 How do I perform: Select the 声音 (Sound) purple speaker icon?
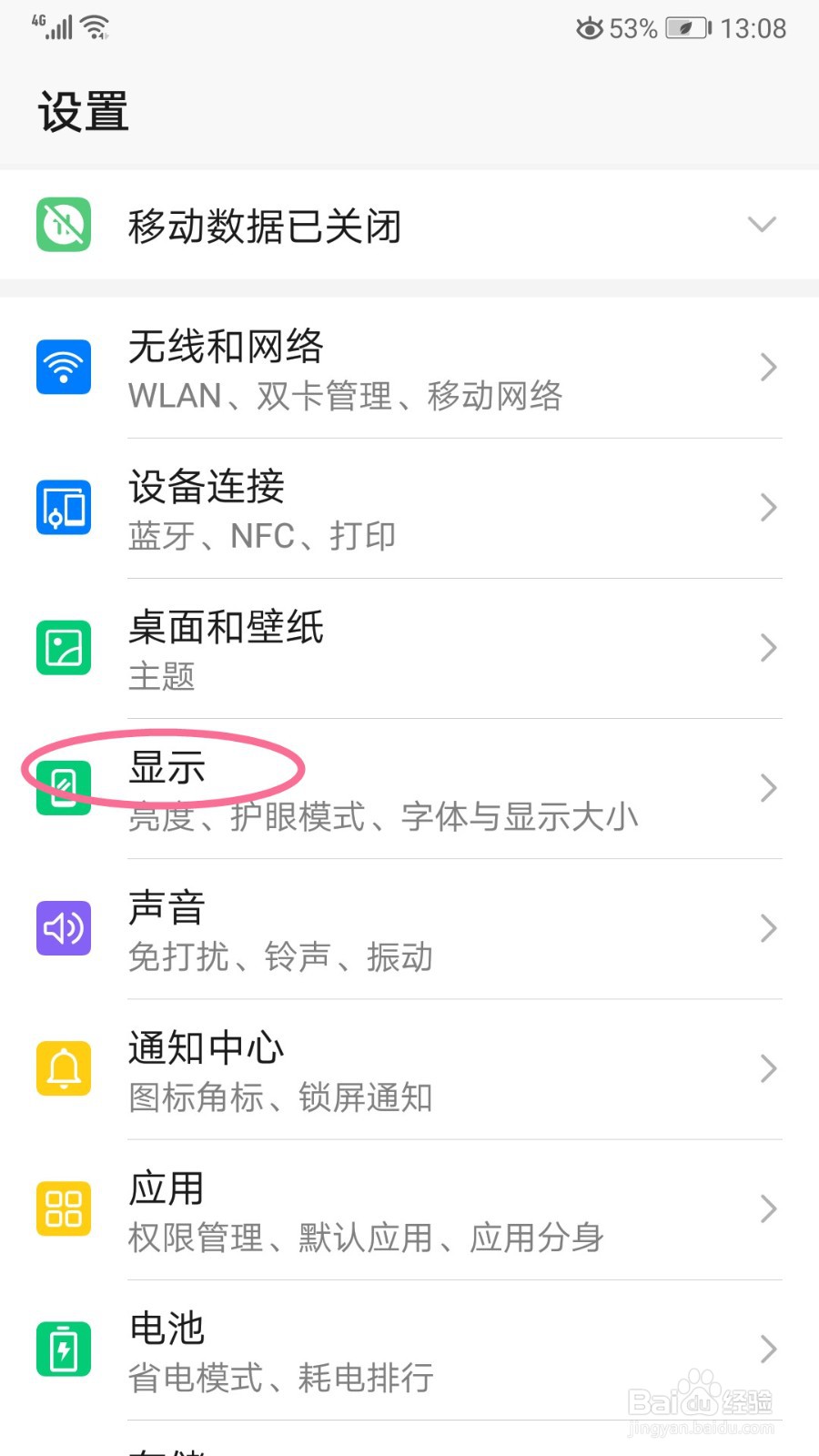63,928
